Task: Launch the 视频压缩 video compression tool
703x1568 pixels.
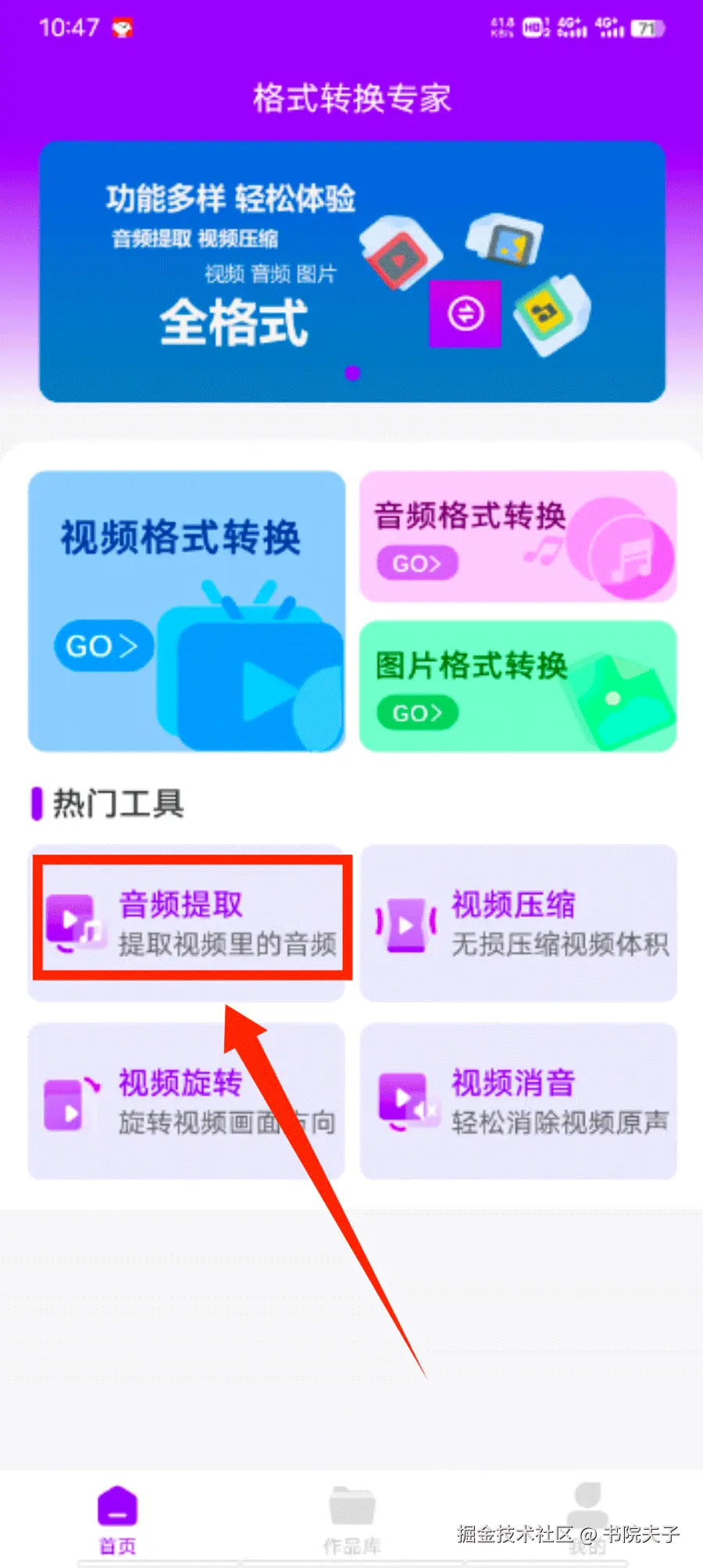Action: [518, 923]
